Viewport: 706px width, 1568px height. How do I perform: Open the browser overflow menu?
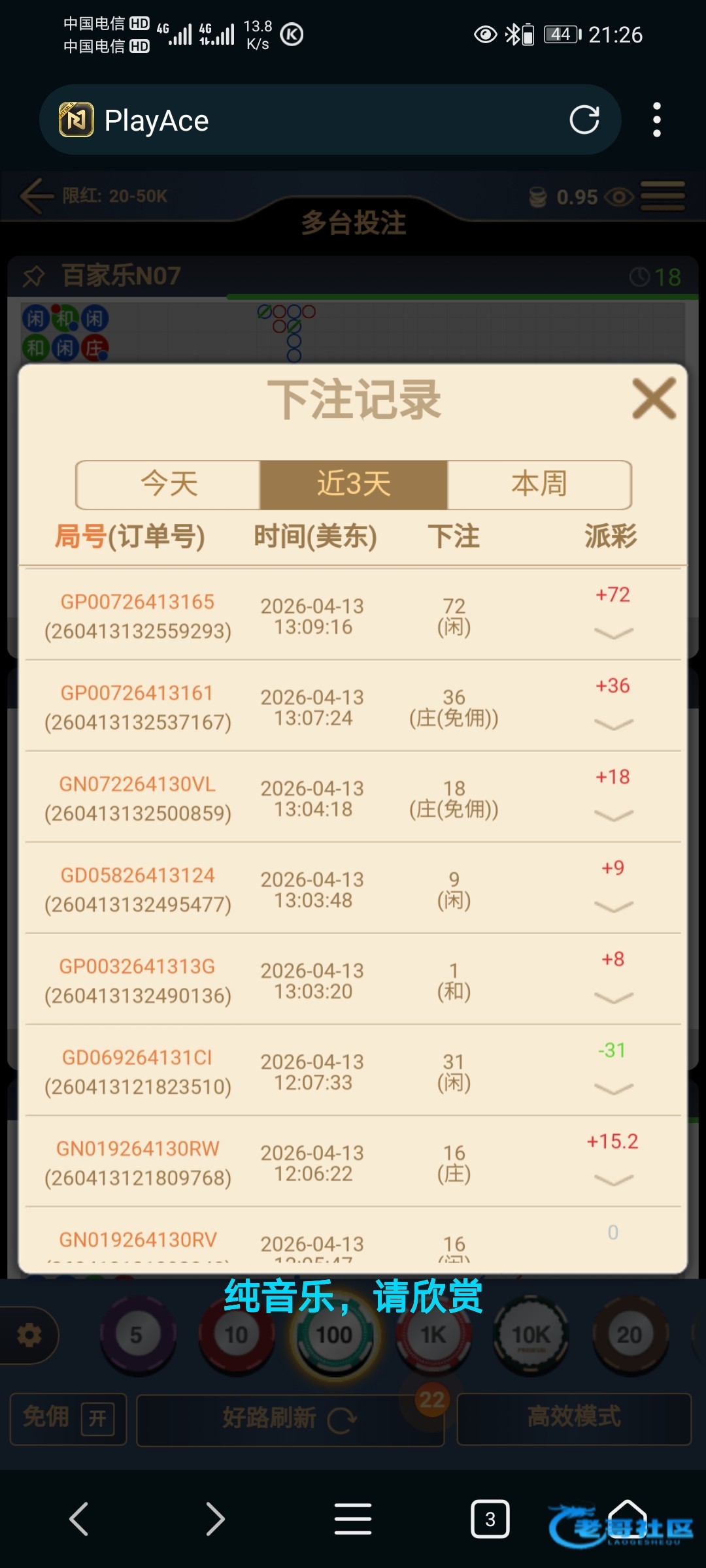coord(656,120)
